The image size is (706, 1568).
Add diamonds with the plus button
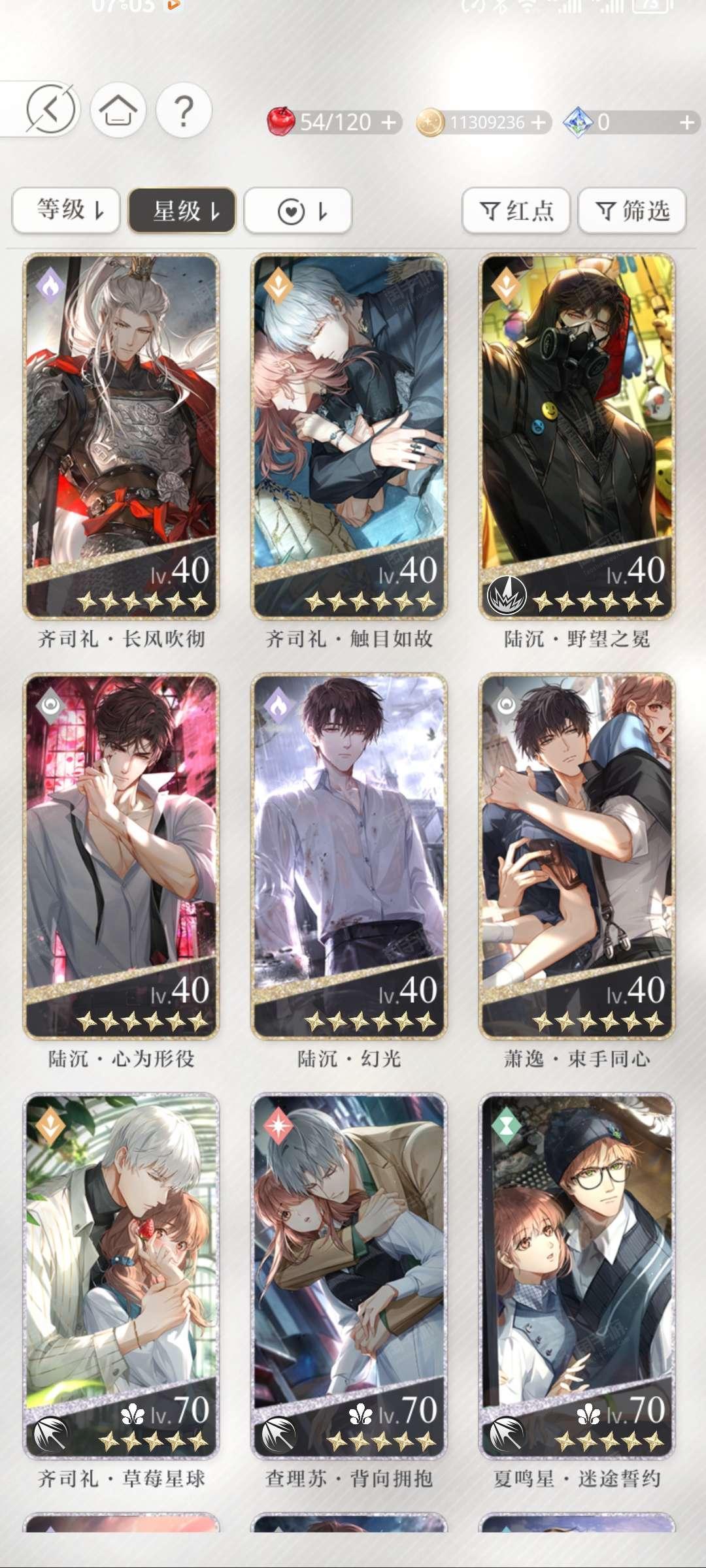coord(686,122)
